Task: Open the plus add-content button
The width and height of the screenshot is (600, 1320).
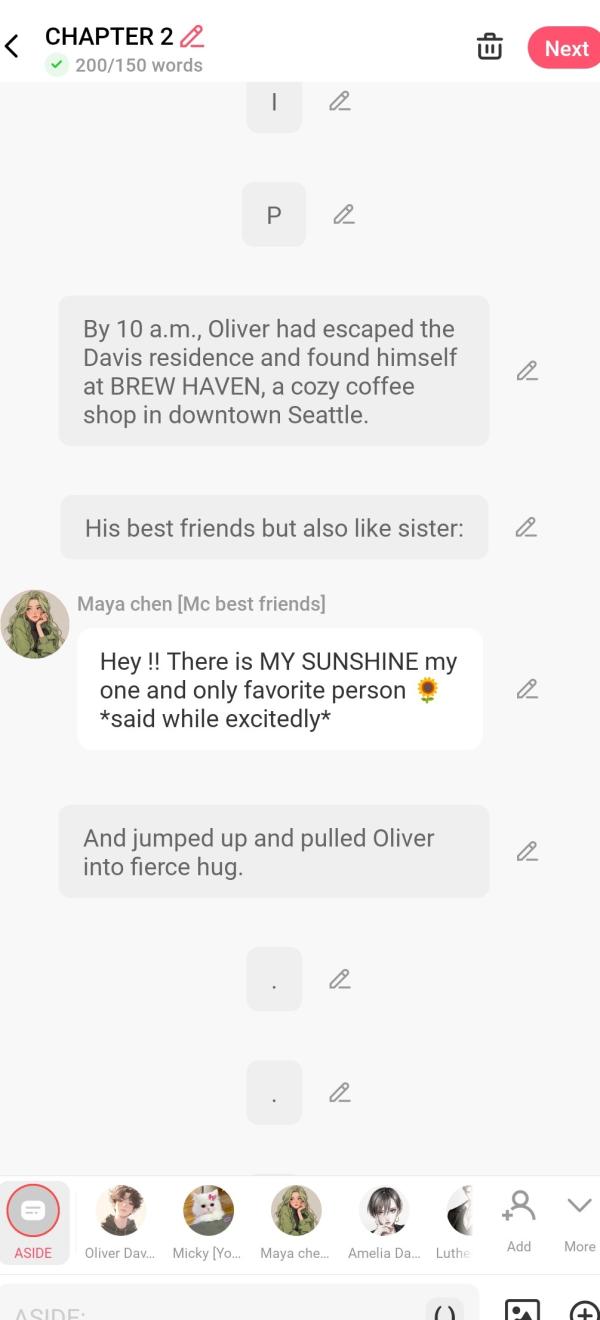Action: click(583, 1308)
